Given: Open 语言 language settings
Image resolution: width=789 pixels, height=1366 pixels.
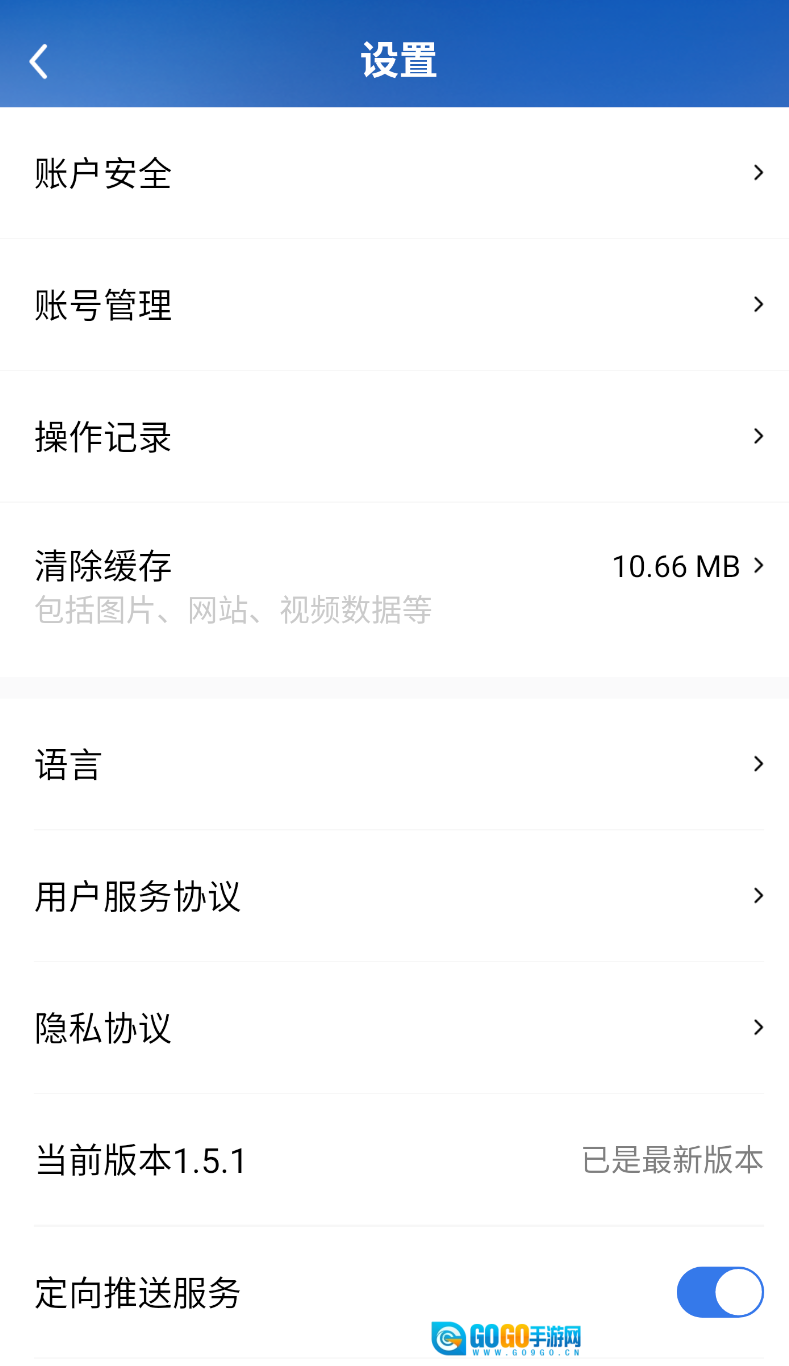Looking at the screenshot, I should click(394, 765).
